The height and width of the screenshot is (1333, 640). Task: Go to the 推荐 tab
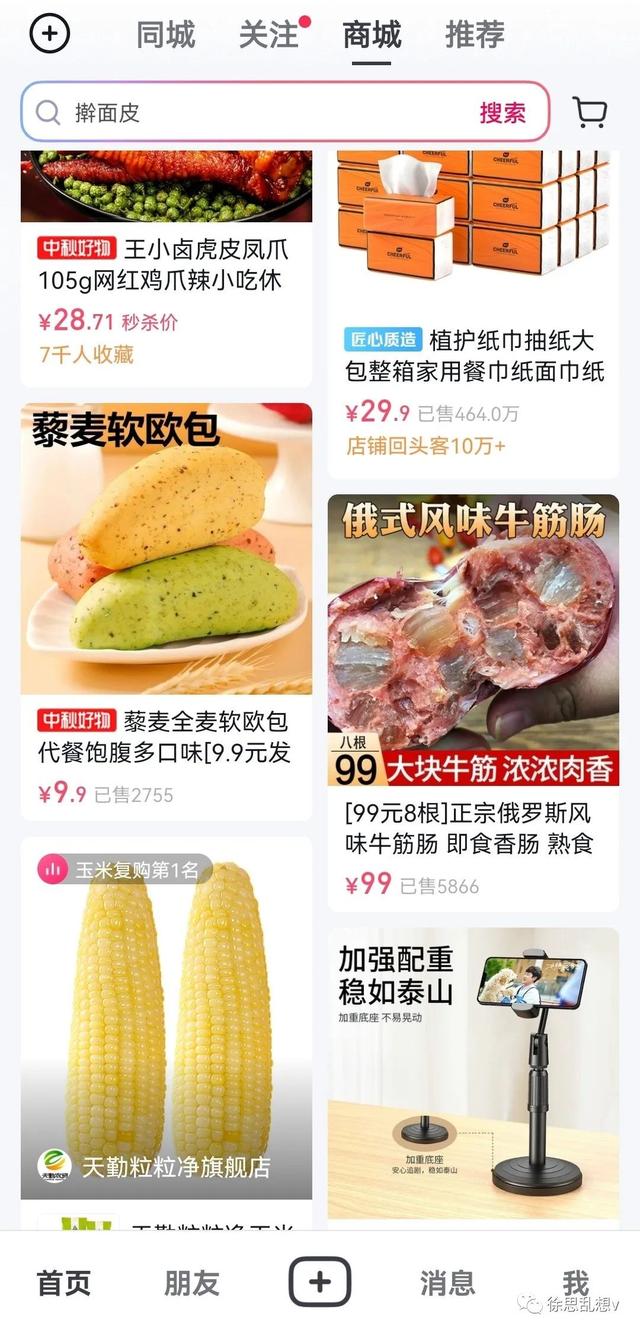(x=475, y=35)
